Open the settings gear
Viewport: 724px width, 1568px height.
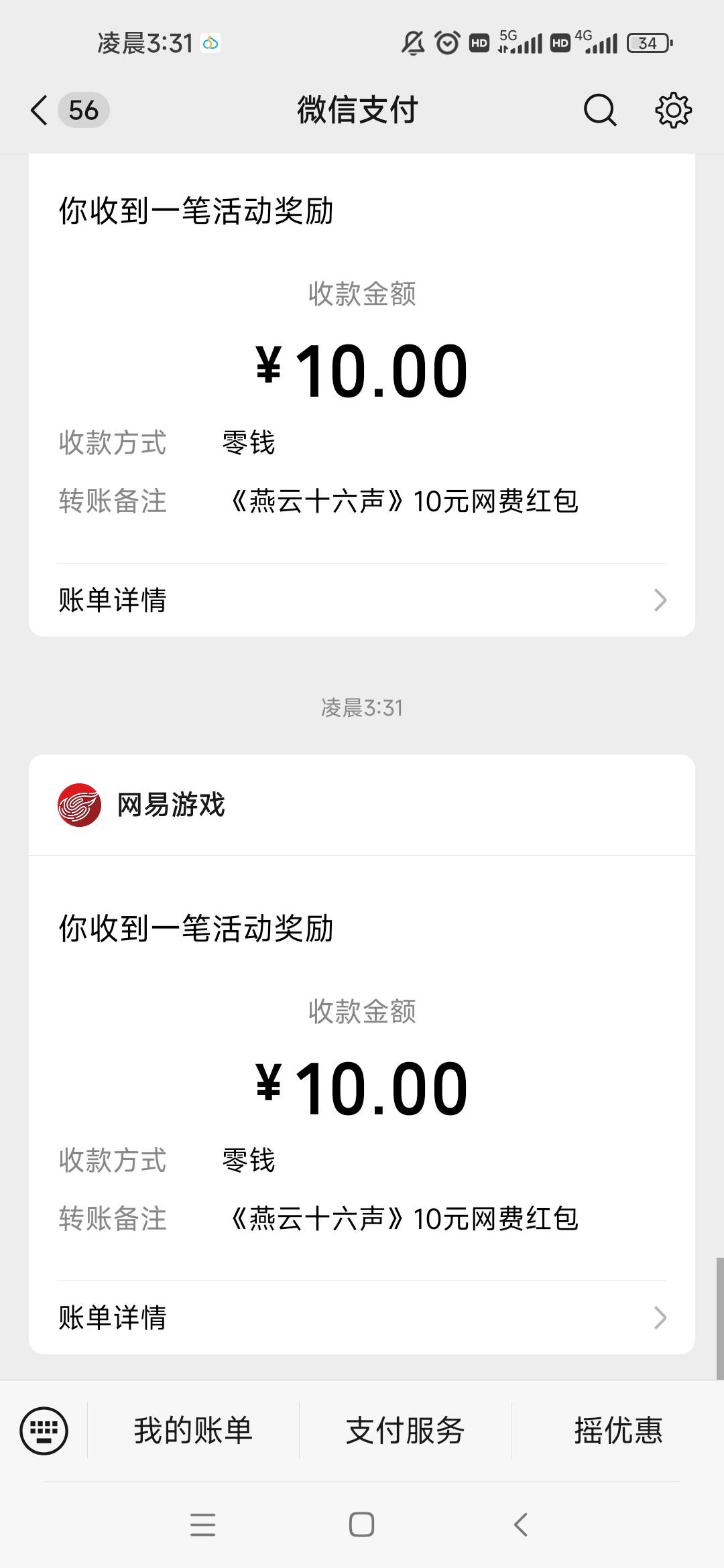coord(673,110)
